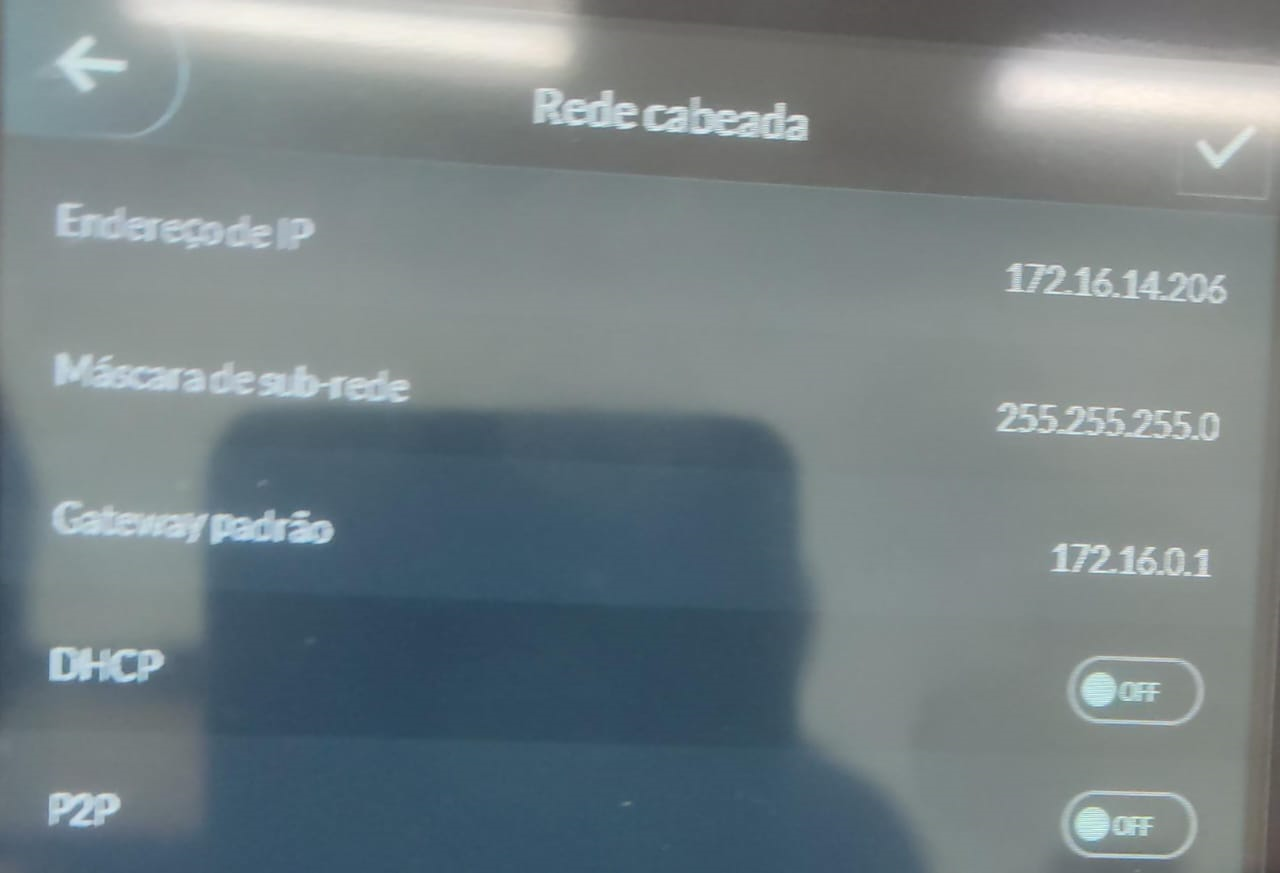Go back using the arrow icon
Image resolution: width=1280 pixels, height=873 pixels.
(x=90, y=66)
